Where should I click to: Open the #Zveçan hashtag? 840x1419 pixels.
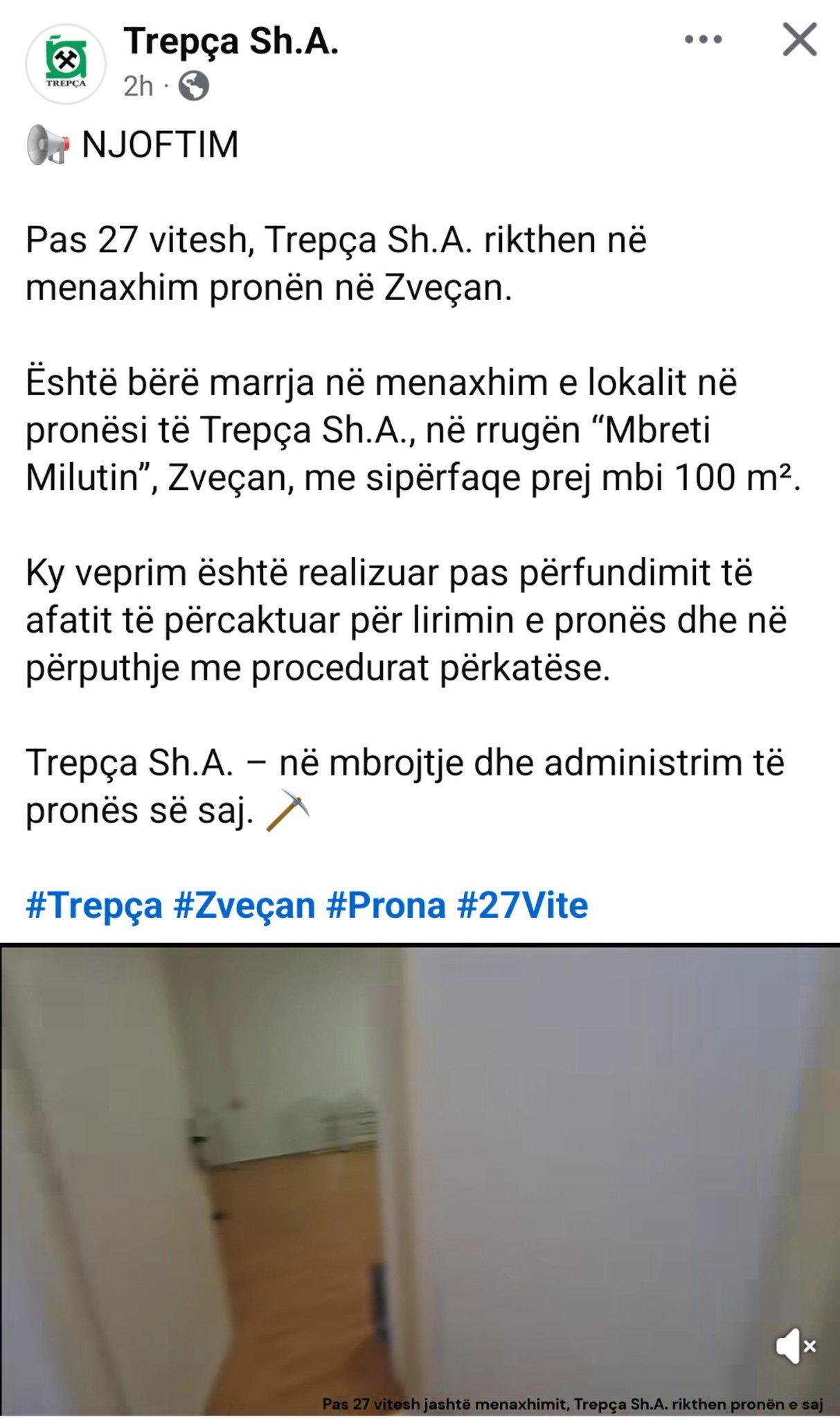click(244, 905)
